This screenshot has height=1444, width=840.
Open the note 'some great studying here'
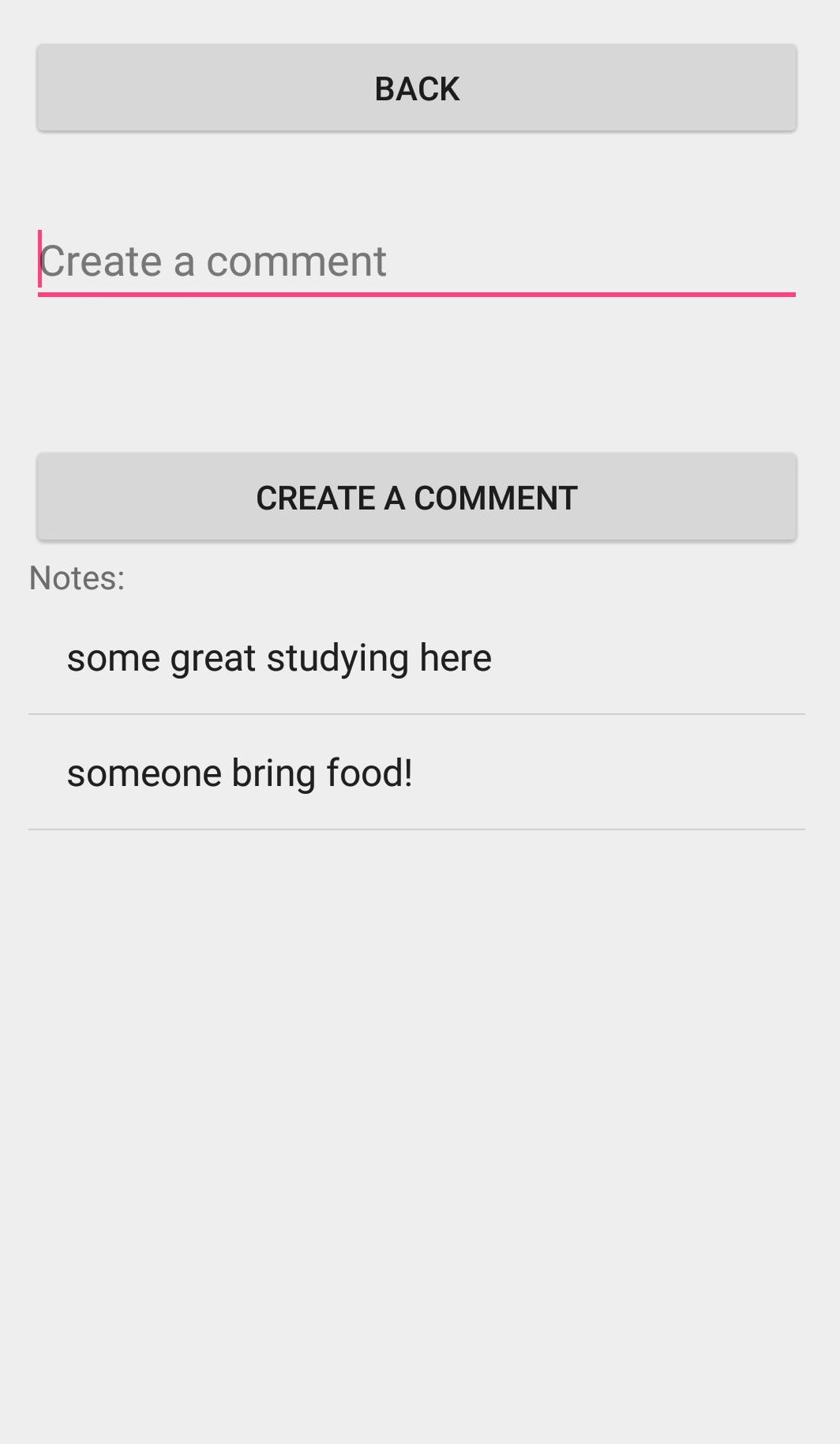pos(417,657)
